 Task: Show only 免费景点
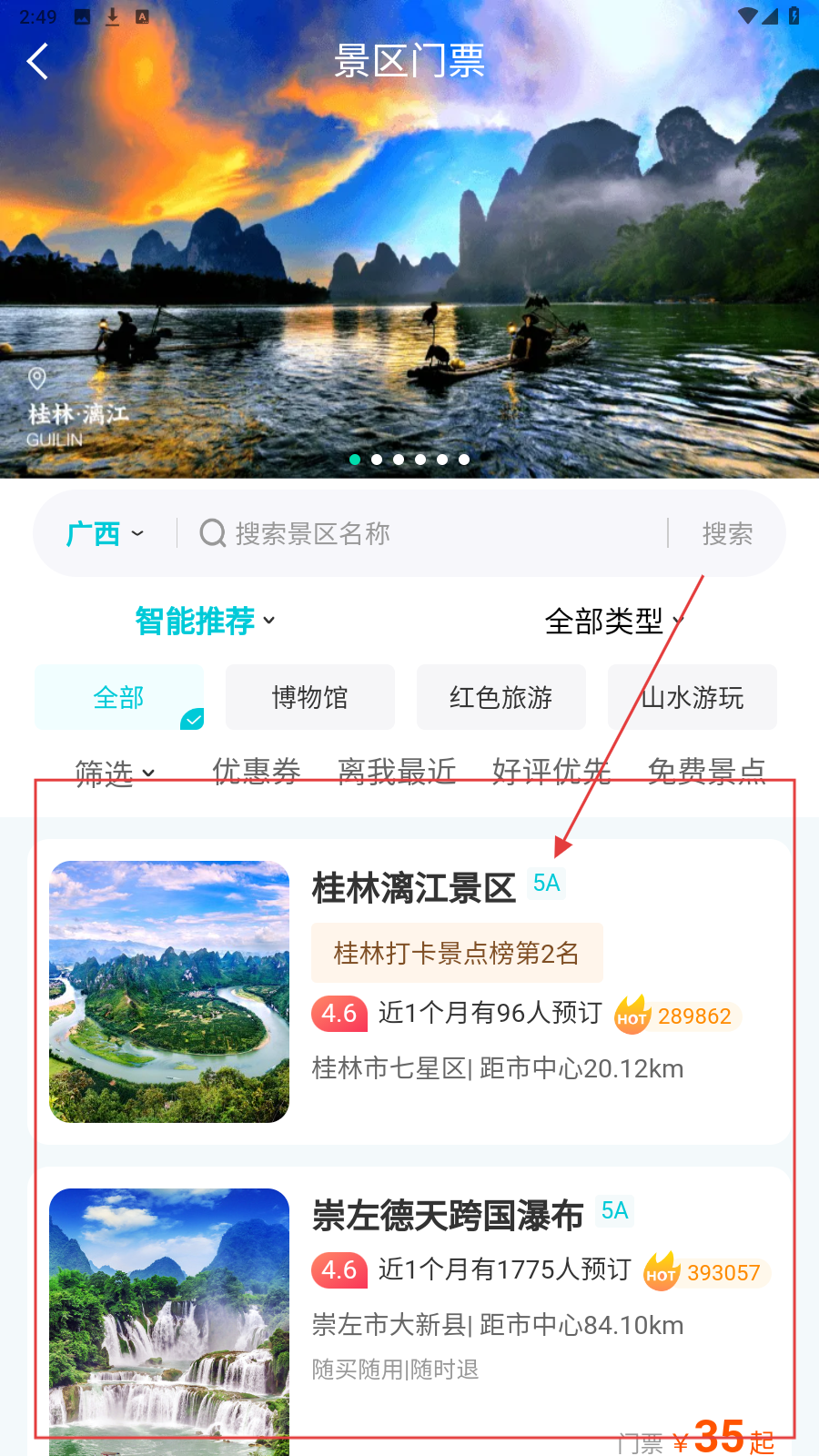[706, 771]
